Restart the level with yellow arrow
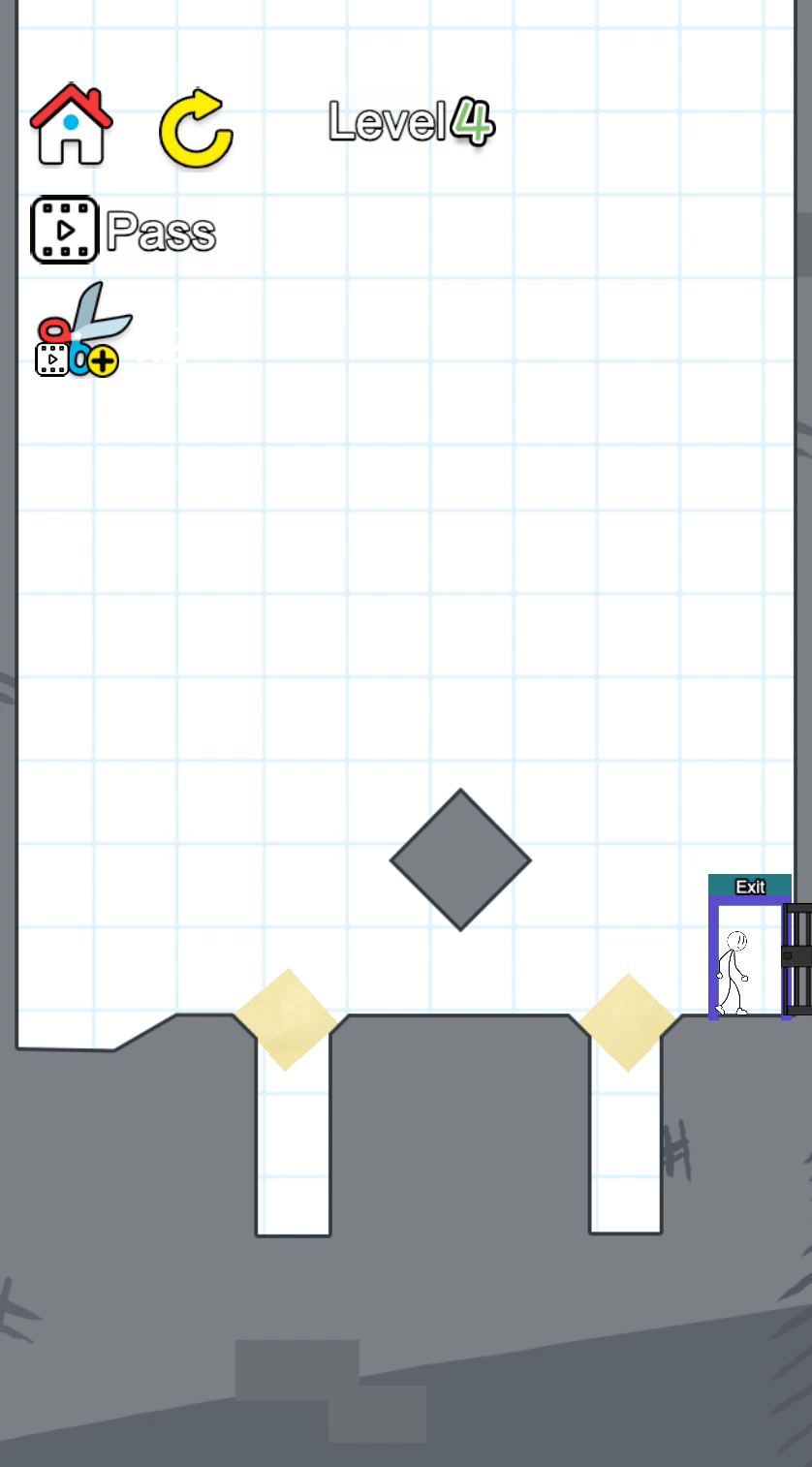 click(x=196, y=129)
